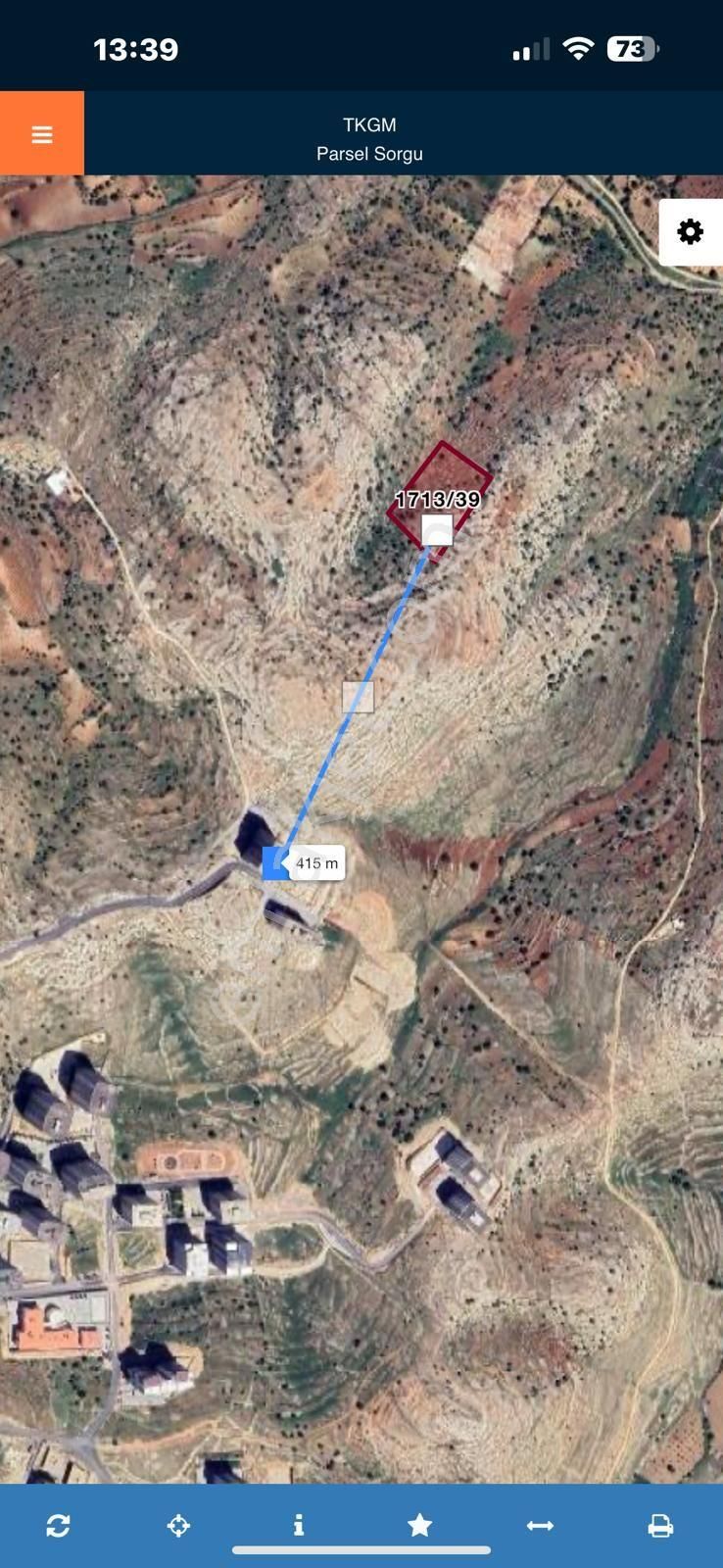Activate the distance measurement arrow tool
The width and height of the screenshot is (723, 1568).
pyautogui.click(x=540, y=1525)
